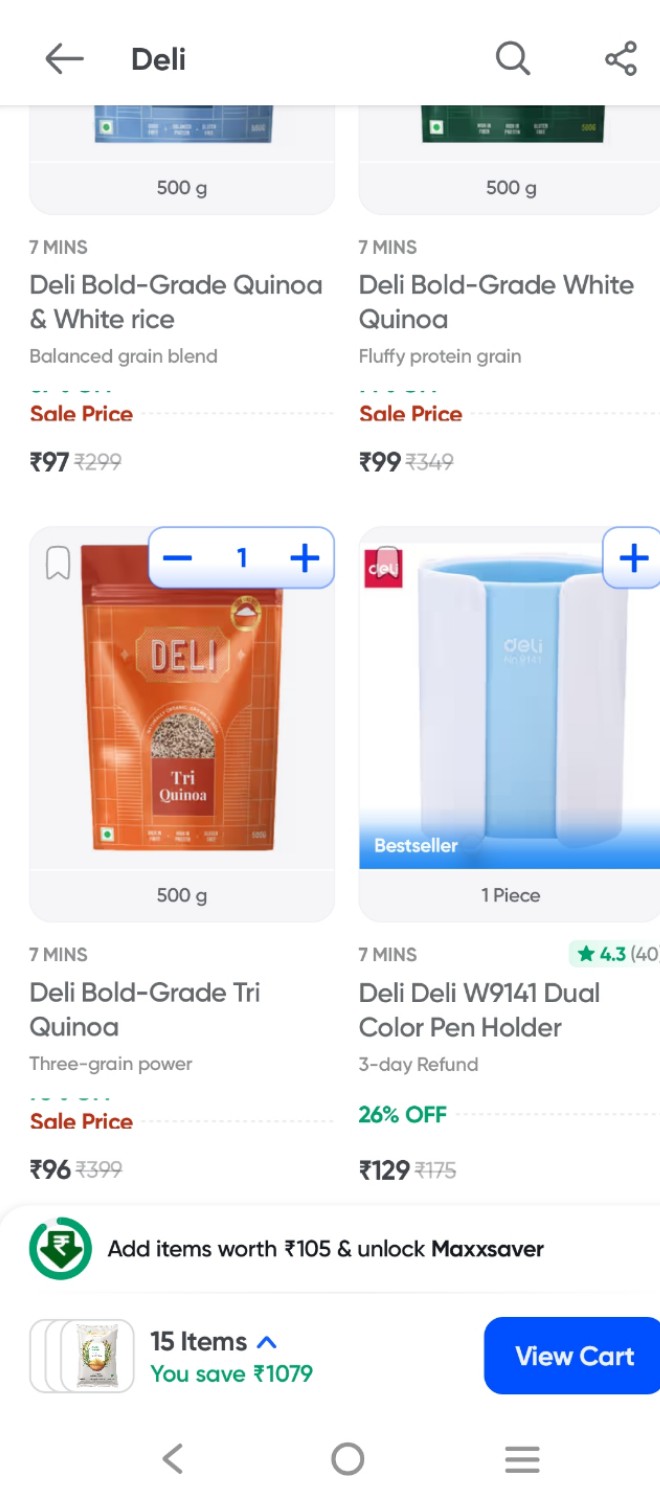Open the Maxxsaver unlock banner
The image size is (660, 1490).
coord(326,1249)
